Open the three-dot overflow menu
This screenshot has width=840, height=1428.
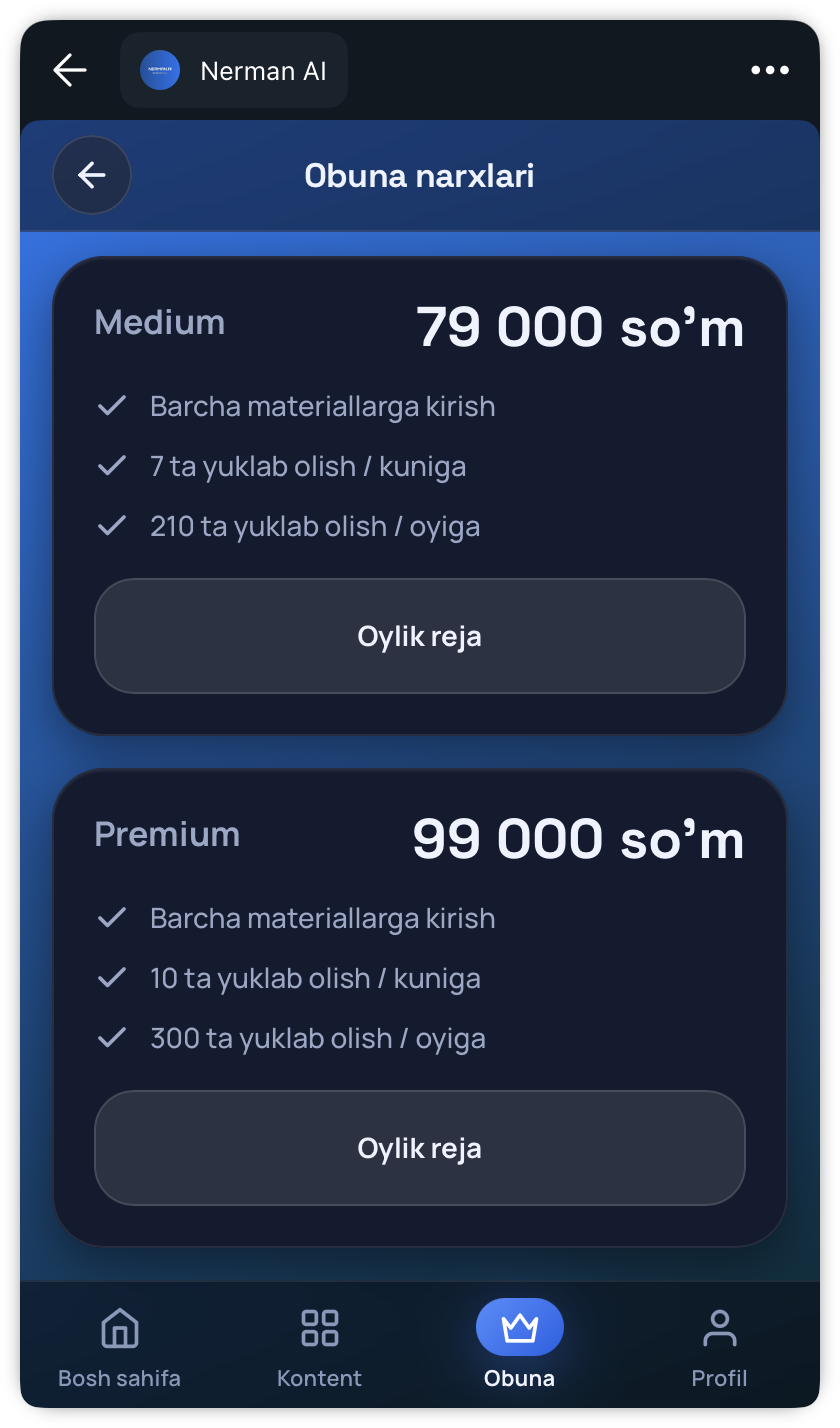770,70
